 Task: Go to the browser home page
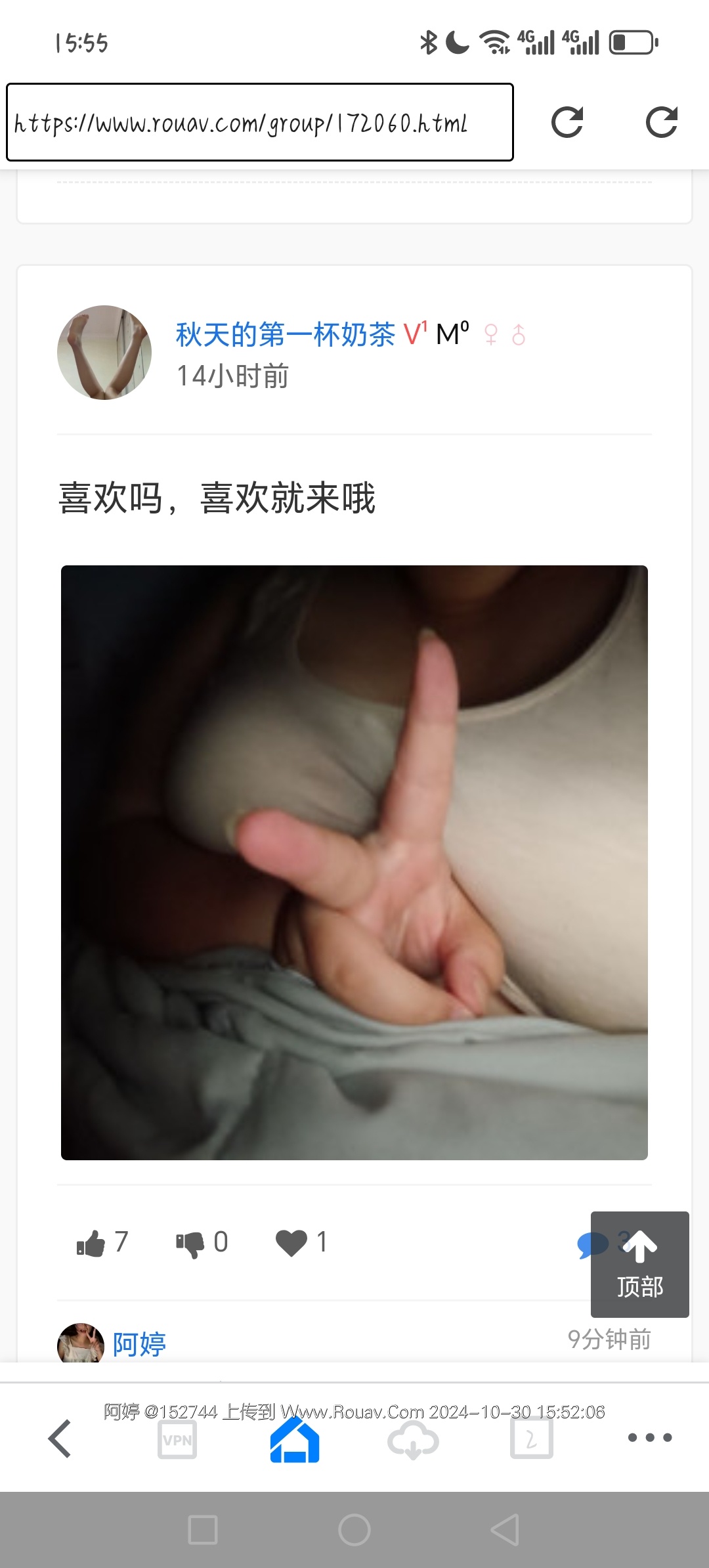coord(295,1440)
